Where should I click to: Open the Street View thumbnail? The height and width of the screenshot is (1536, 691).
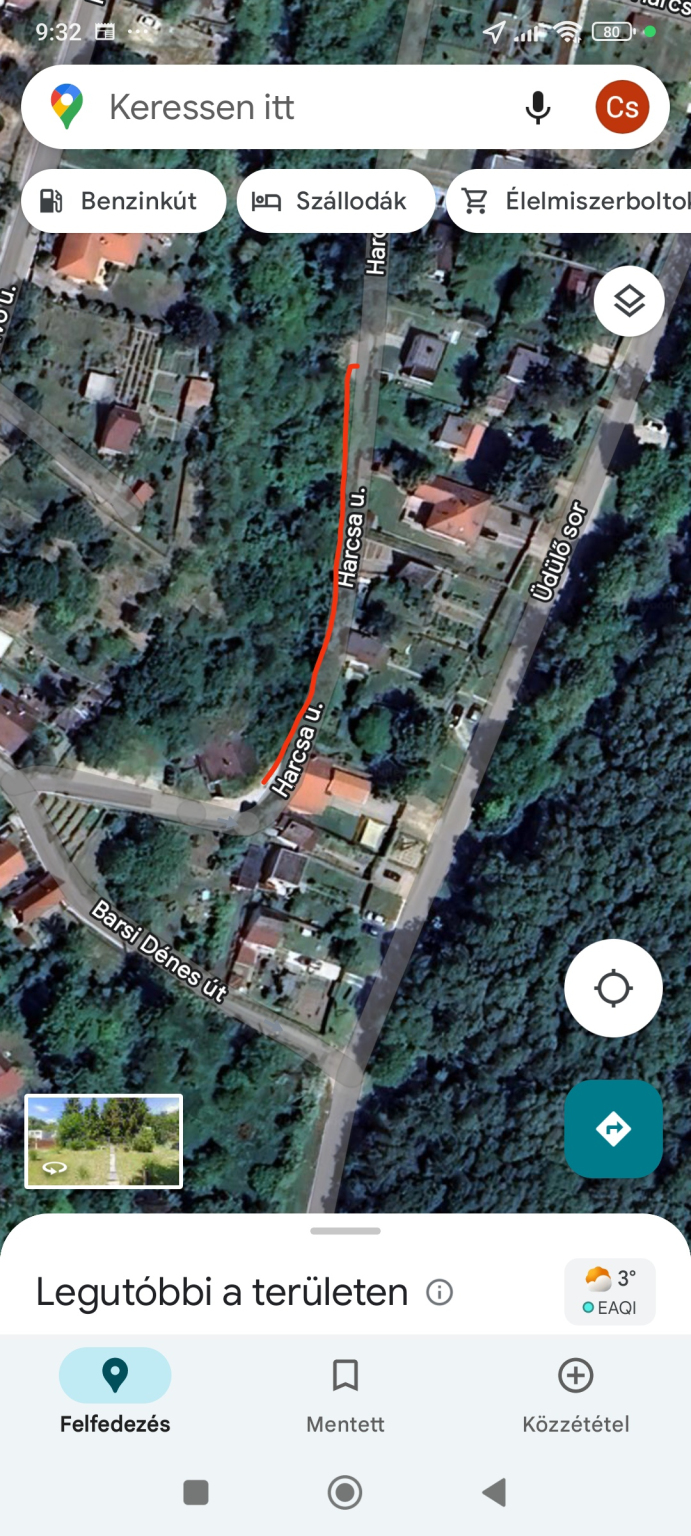(x=104, y=1141)
